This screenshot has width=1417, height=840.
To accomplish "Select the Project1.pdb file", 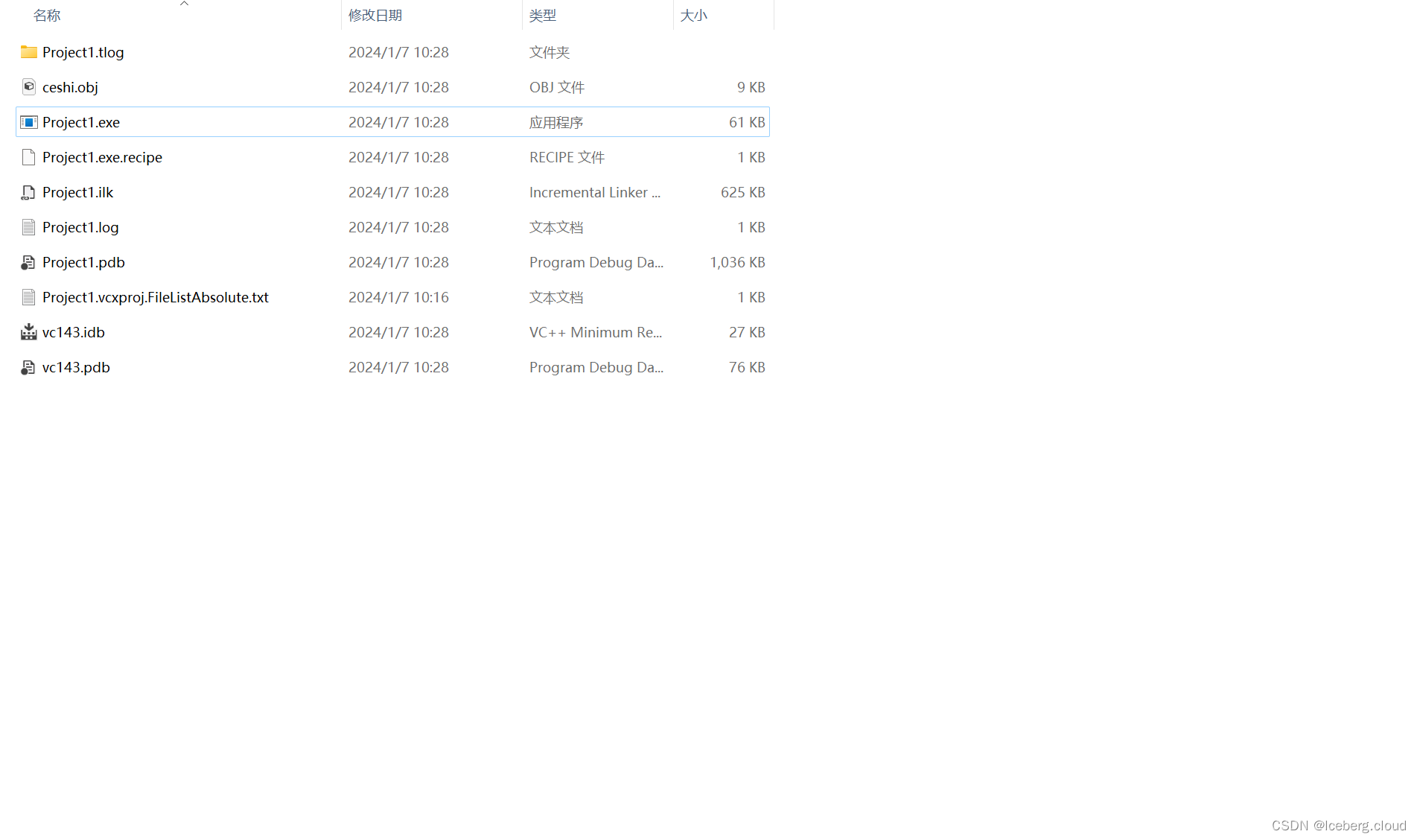I will (x=83, y=262).
